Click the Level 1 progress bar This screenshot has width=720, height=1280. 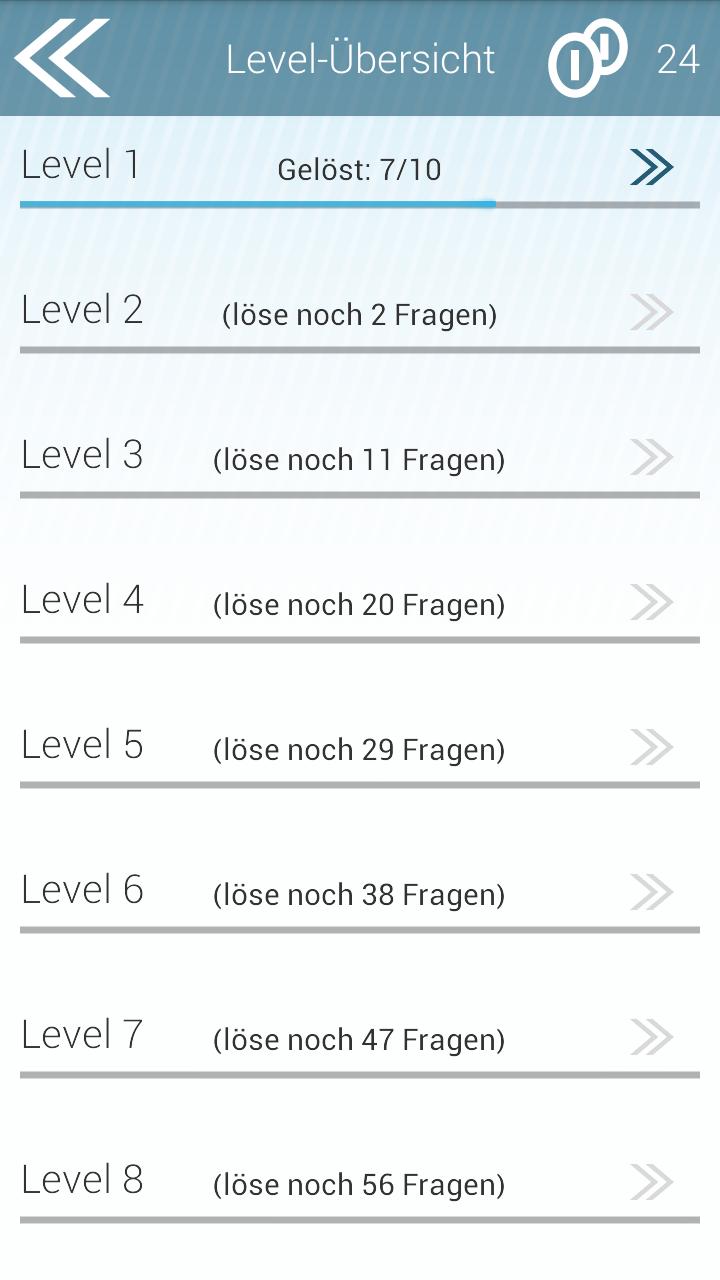click(x=360, y=205)
